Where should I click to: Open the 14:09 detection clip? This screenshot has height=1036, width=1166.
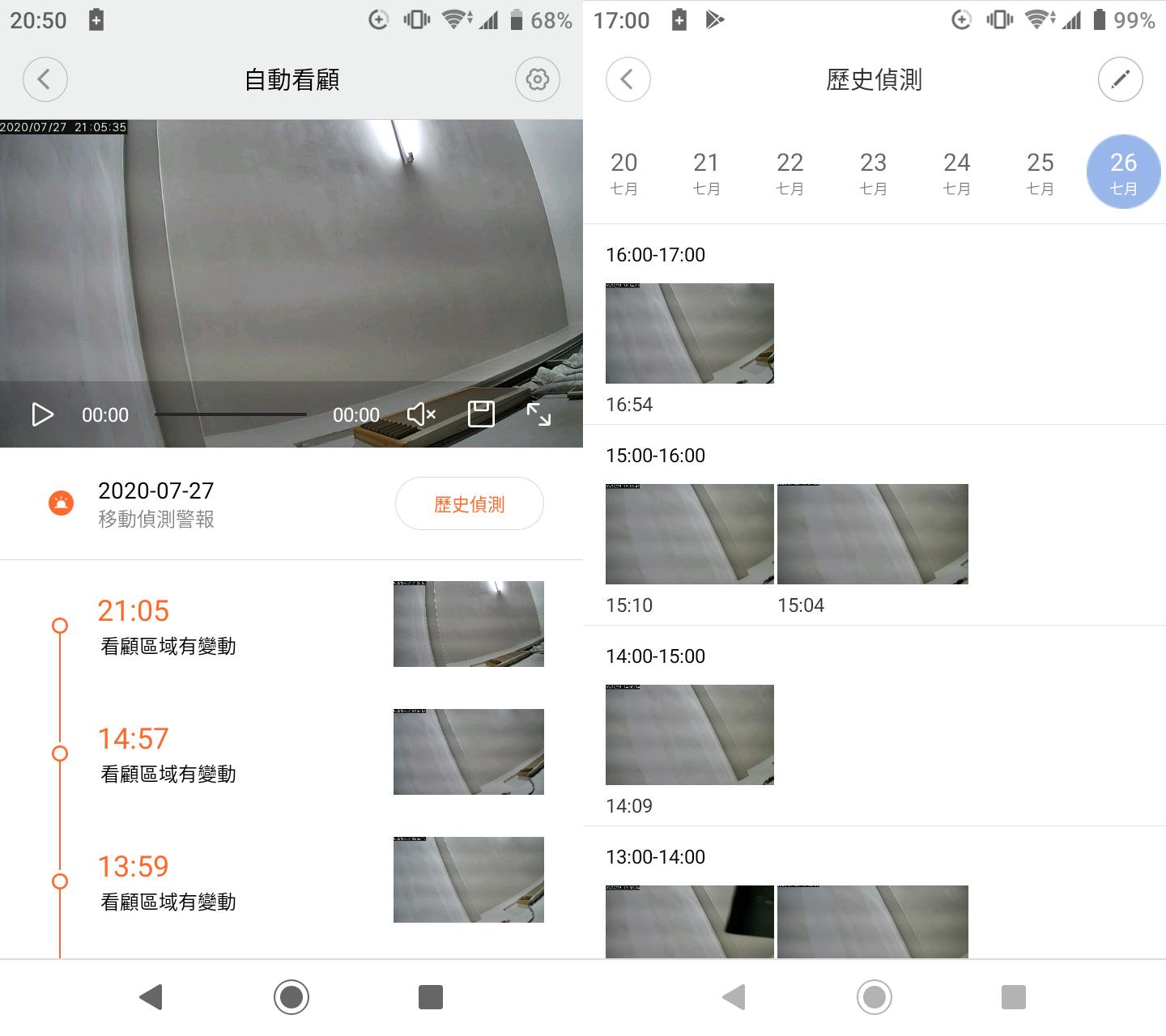click(x=689, y=735)
